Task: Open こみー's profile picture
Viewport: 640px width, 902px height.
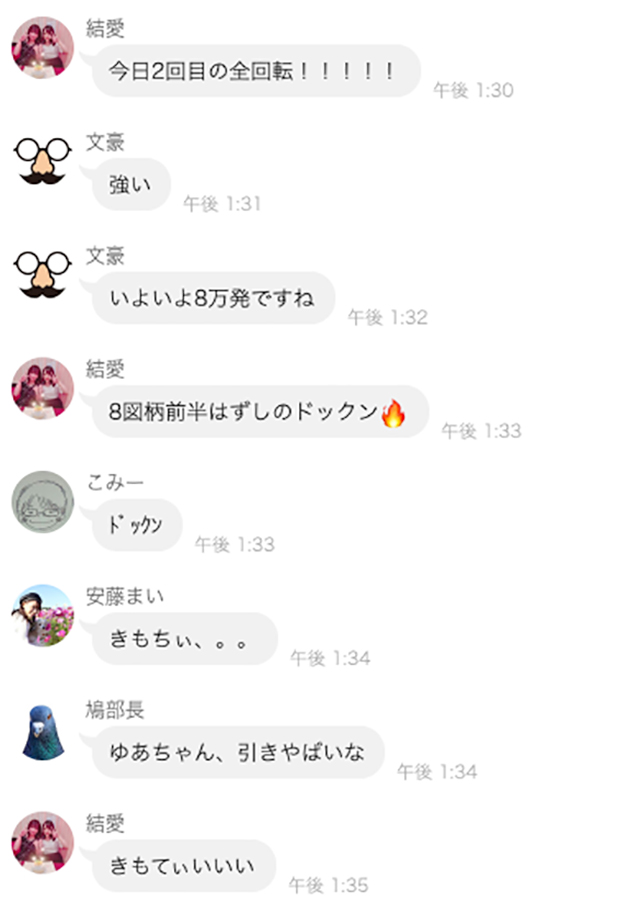Action: (x=43, y=502)
